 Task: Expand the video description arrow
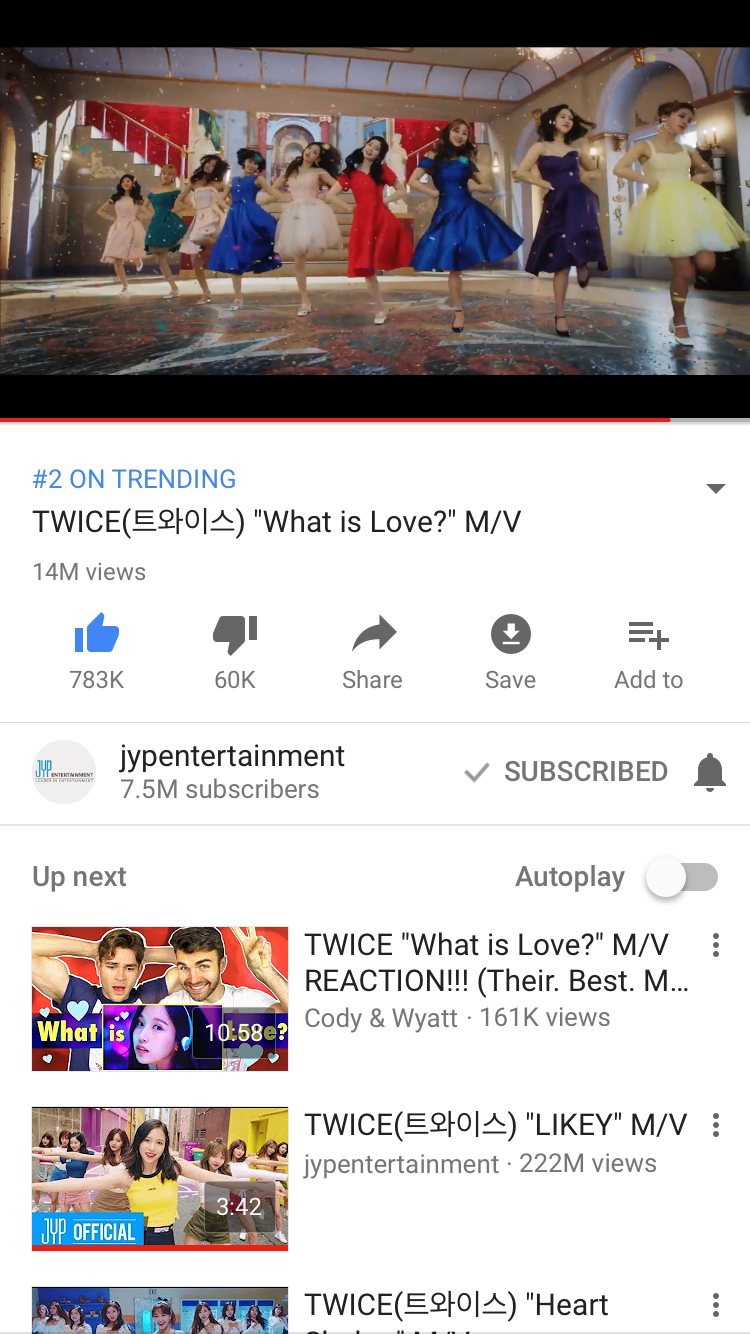click(x=715, y=488)
